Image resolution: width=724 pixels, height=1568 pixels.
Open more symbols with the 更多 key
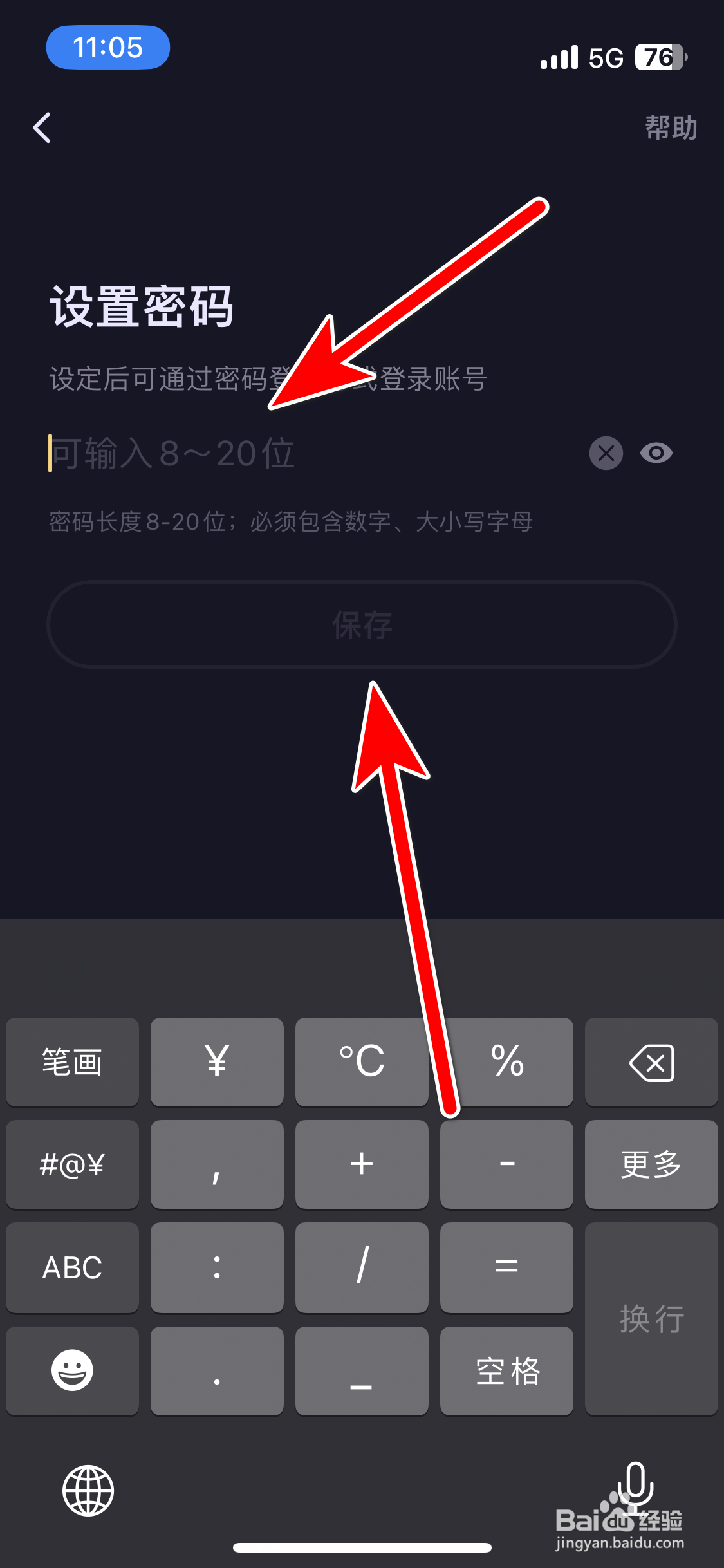pos(651,1164)
